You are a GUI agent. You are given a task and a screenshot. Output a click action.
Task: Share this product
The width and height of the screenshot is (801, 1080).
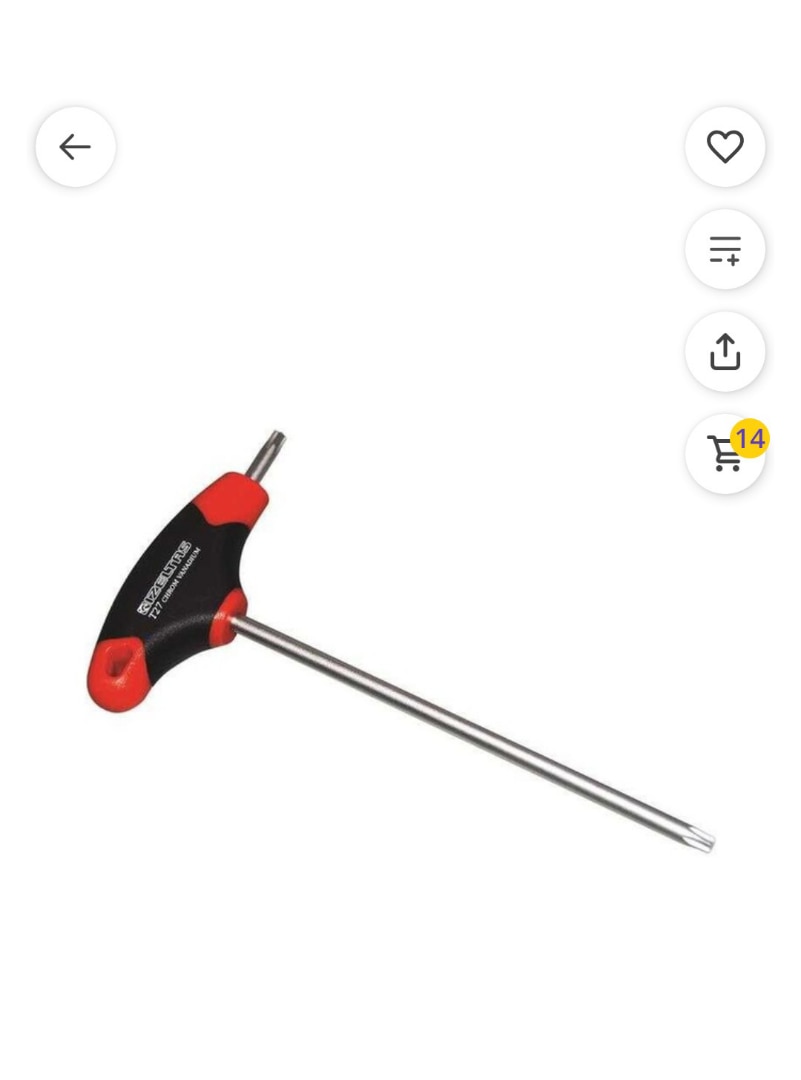[x=725, y=351]
